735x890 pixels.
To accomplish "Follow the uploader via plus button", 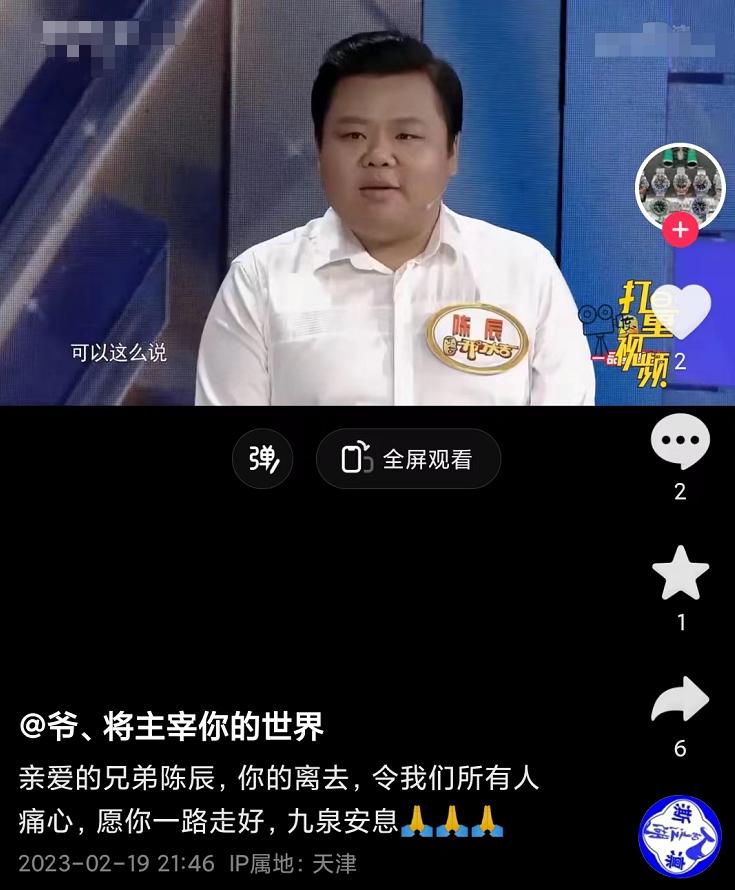I will [x=679, y=229].
